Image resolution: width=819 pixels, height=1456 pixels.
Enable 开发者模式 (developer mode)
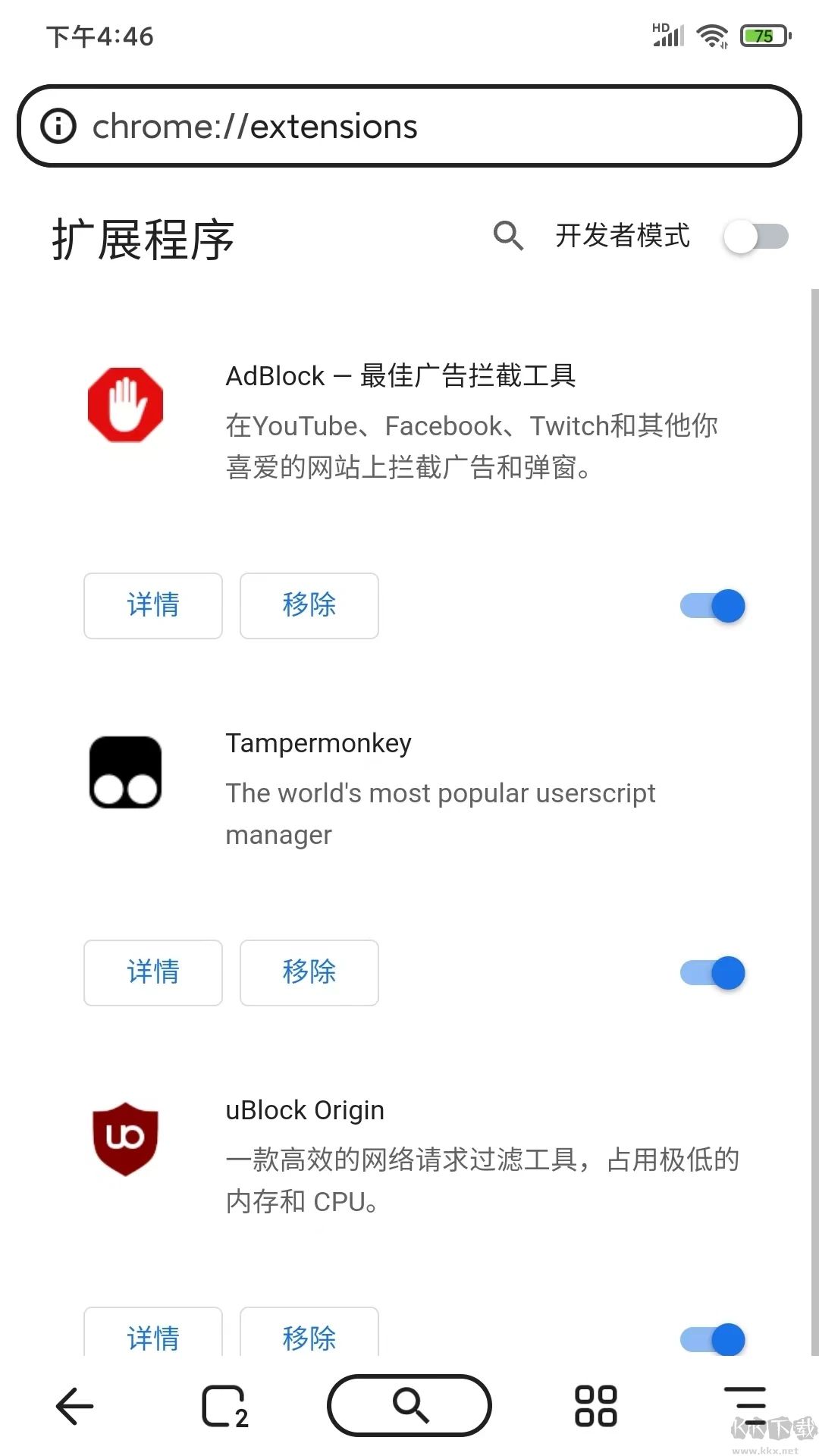(756, 237)
